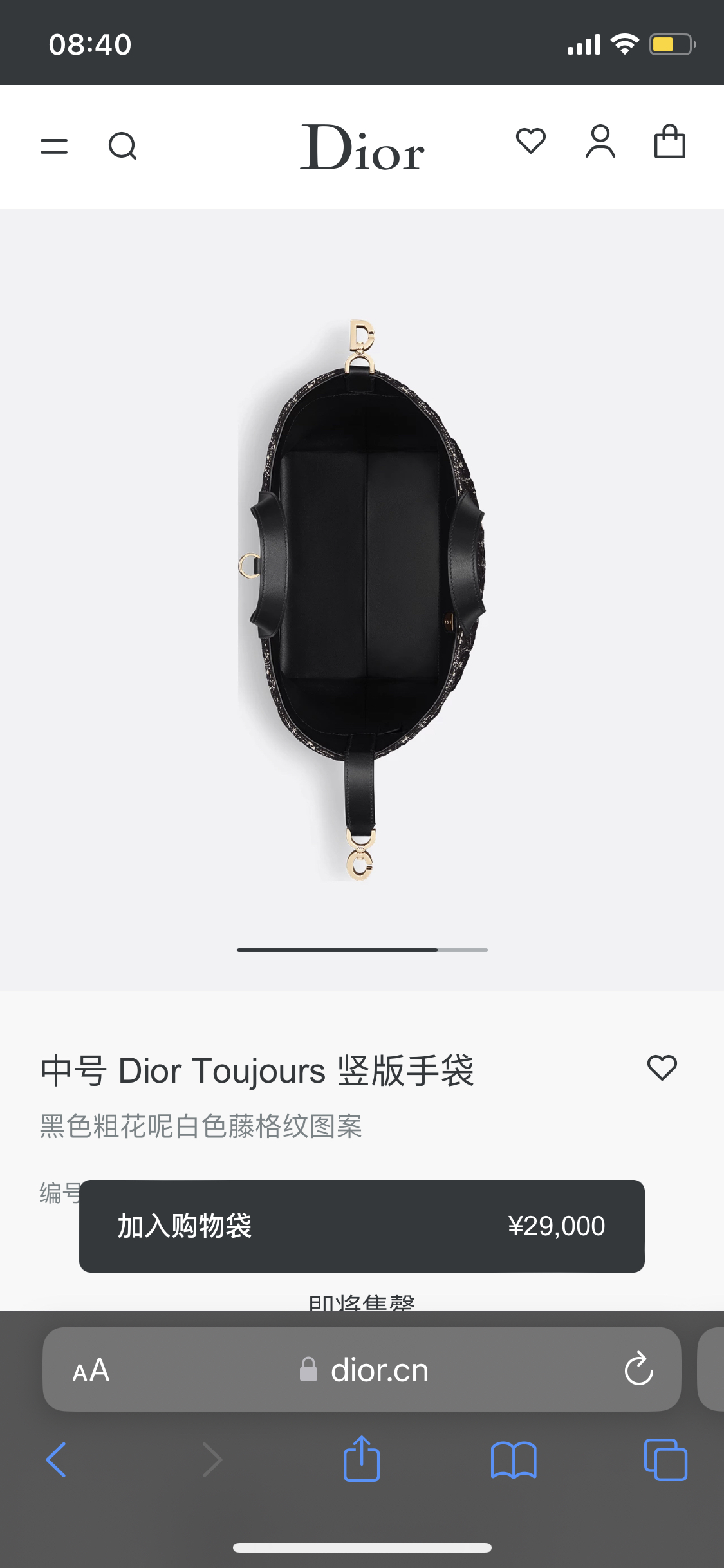Open the account profile icon
Viewport: 724px width, 1568px height.
pyautogui.click(x=600, y=142)
